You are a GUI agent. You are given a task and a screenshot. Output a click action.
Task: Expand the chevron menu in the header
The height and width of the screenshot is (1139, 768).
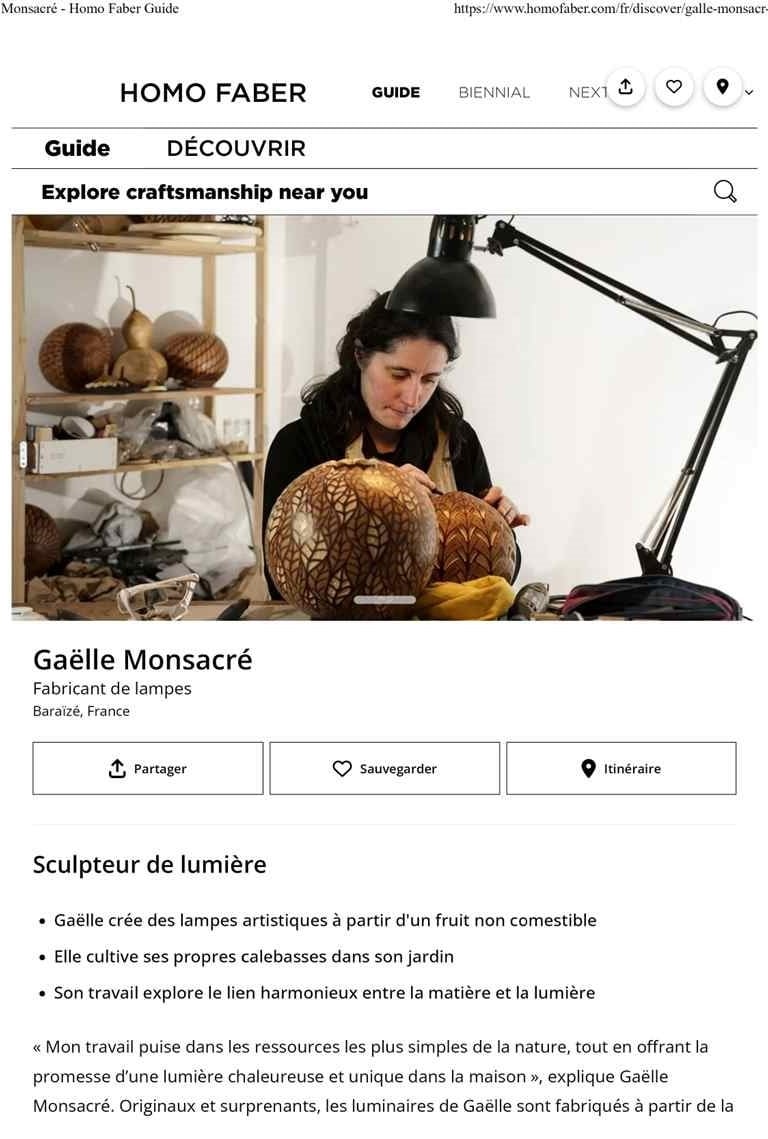pyautogui.click(x=750, y=93)
